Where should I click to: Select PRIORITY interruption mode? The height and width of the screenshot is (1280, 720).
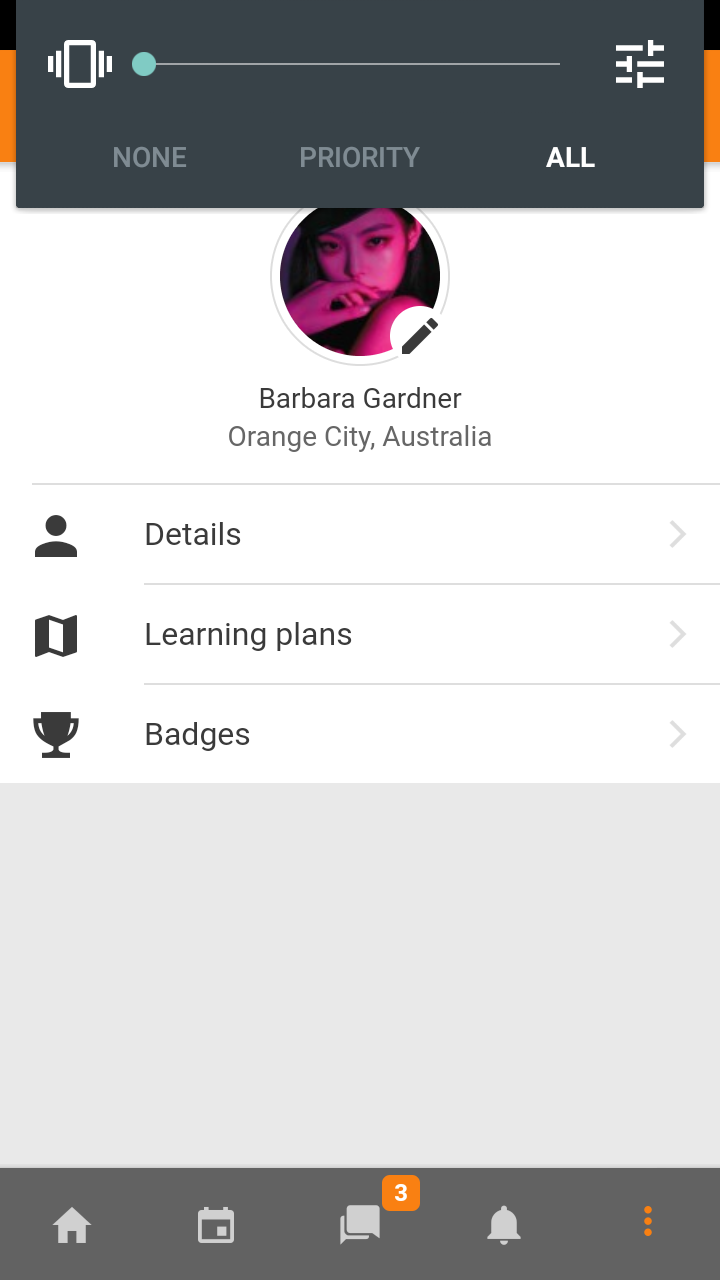[x=360, y=157]
